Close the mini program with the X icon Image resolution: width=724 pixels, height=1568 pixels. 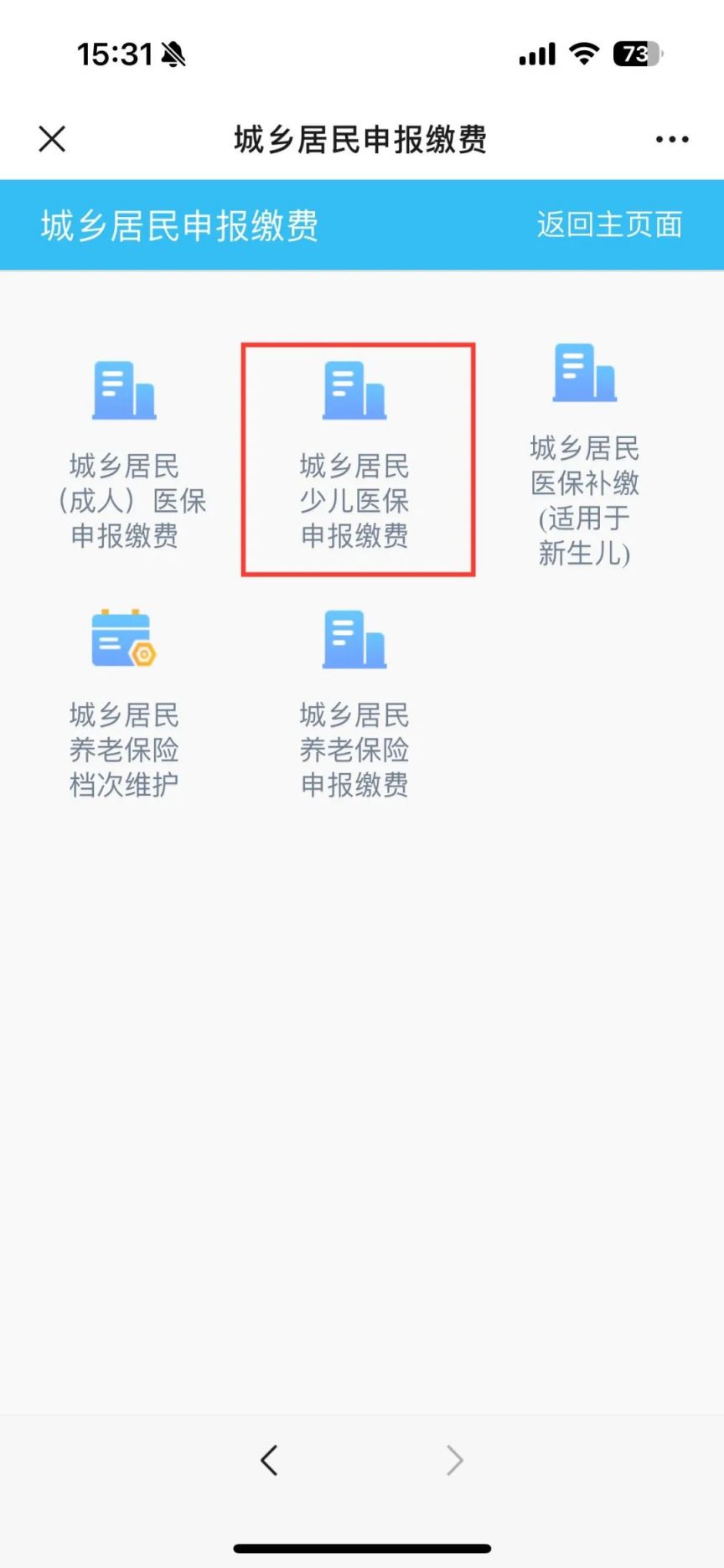pos(52,139)
